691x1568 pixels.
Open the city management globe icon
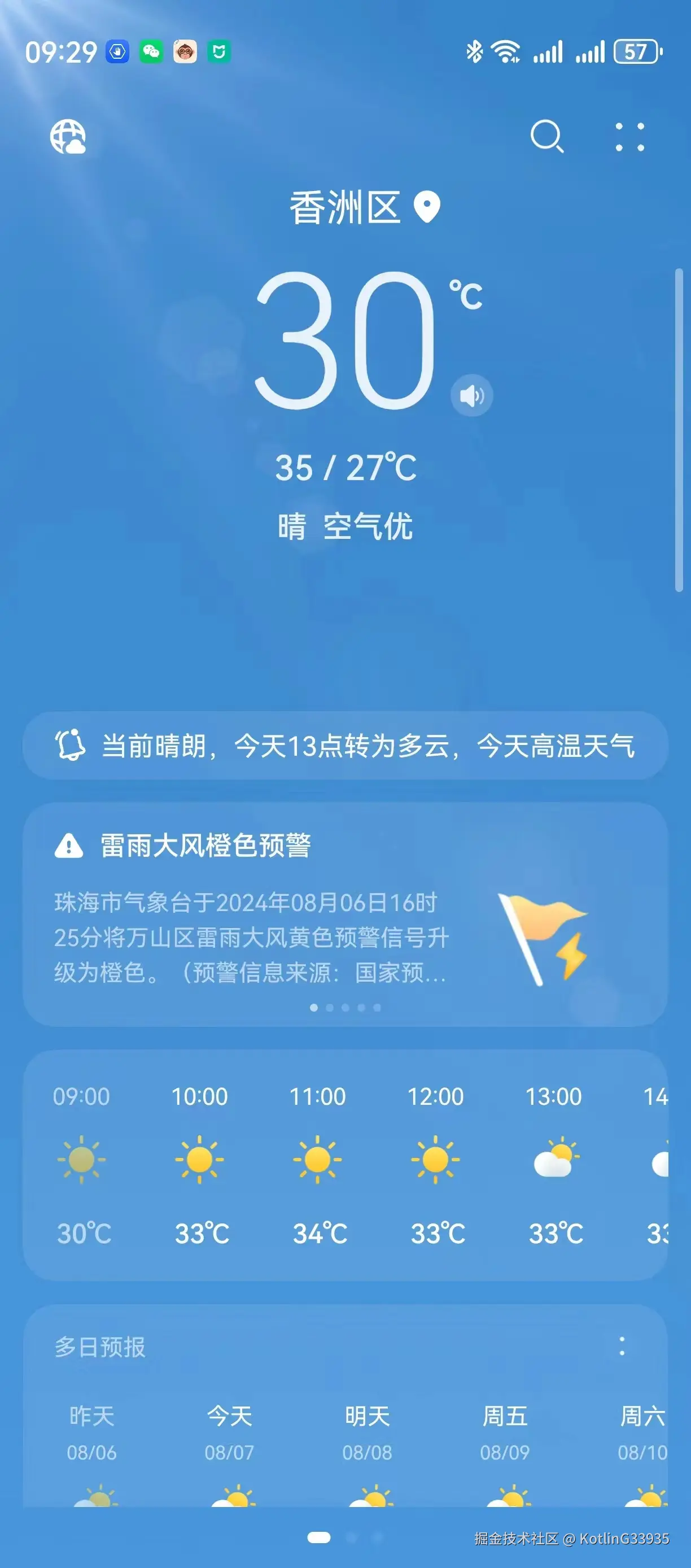tap(69, 137)
